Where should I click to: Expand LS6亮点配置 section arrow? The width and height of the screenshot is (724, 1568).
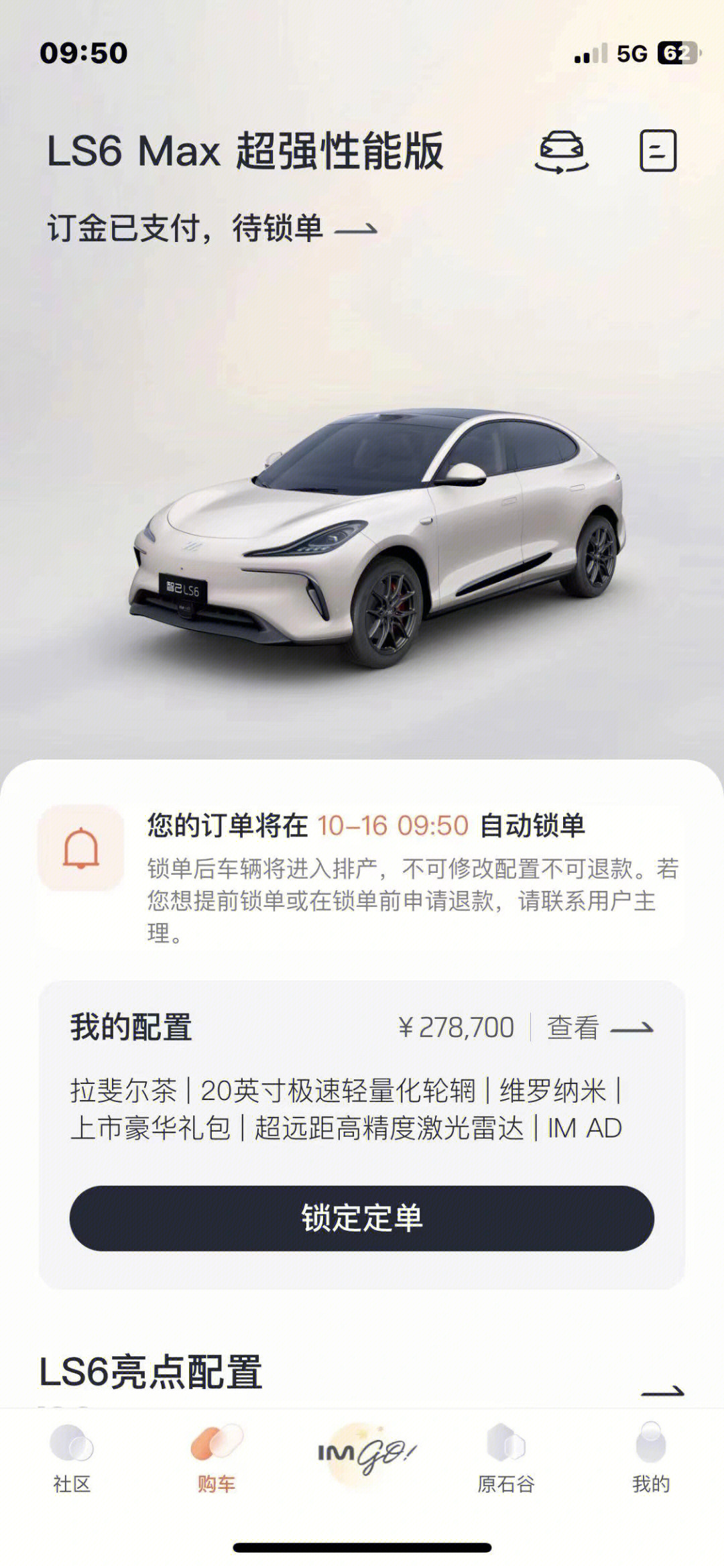click(662, 1392)
